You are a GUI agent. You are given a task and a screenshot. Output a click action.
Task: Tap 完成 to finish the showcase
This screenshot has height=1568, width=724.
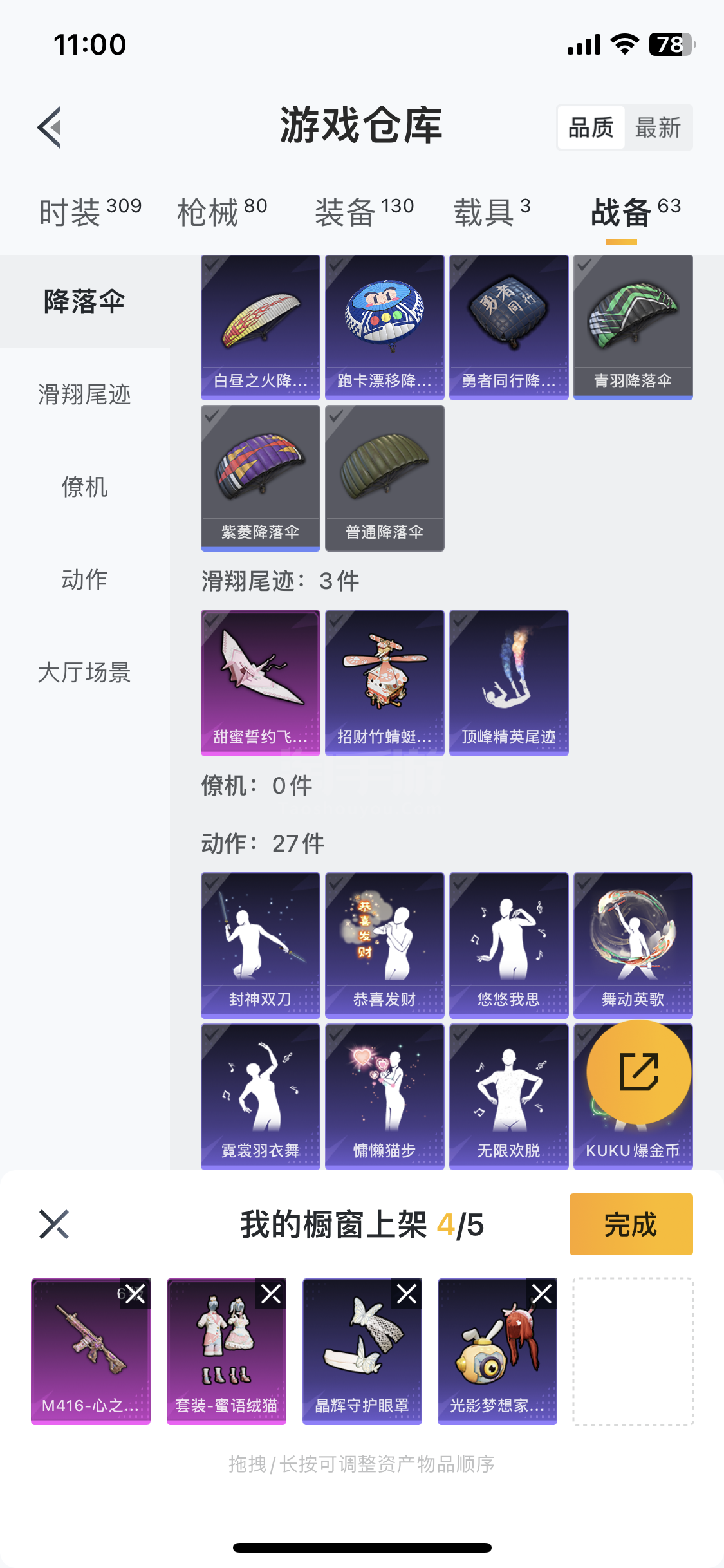pyautogui.click(x=631, y=1224)
